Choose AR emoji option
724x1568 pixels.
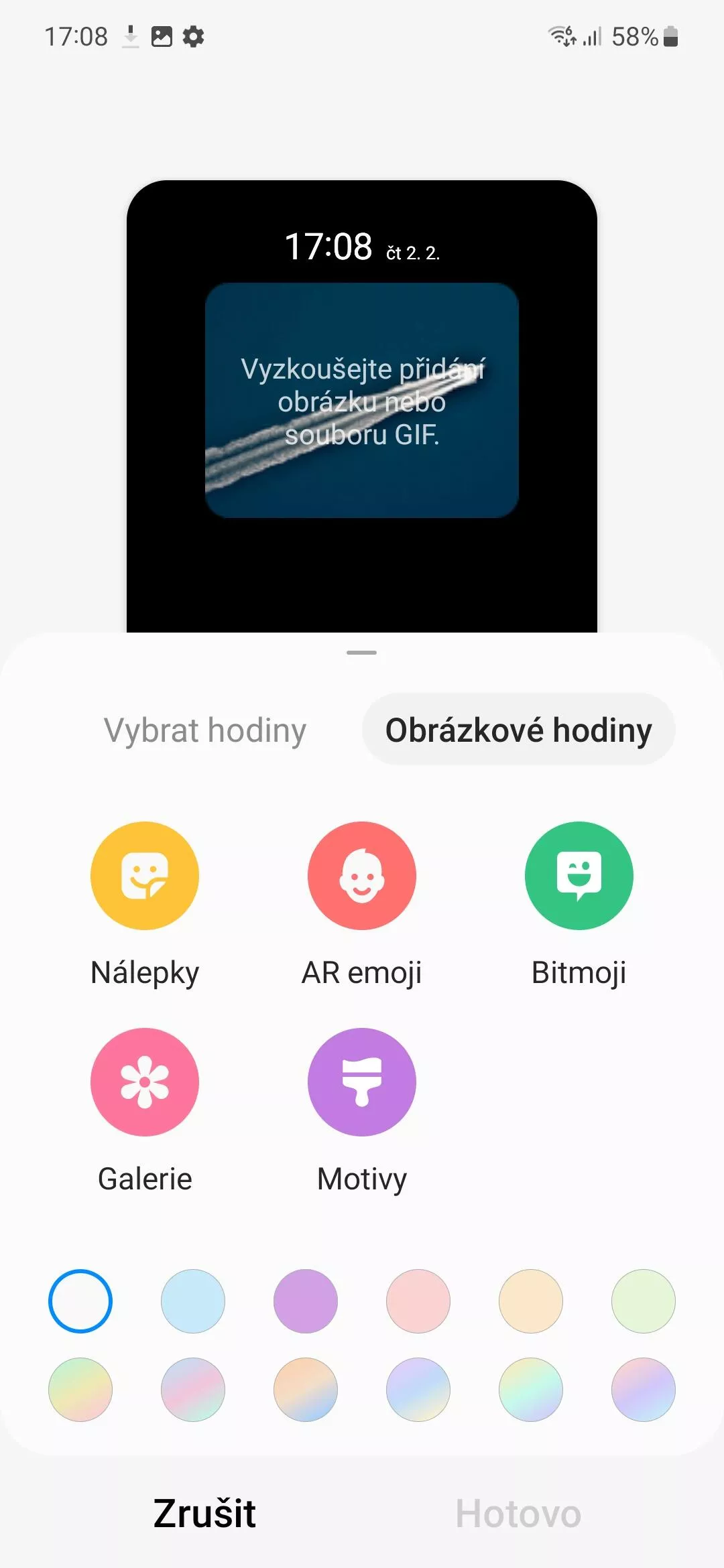[x=362, y=905]
